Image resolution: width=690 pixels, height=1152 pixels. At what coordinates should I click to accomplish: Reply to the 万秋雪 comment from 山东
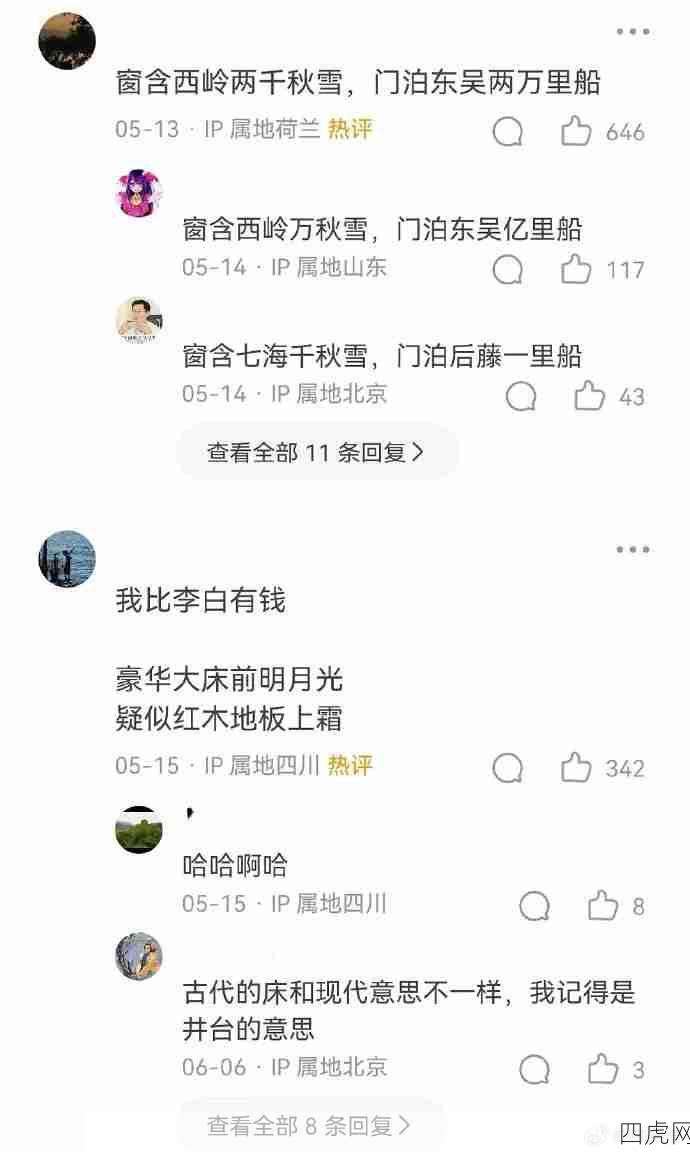click(x=508, y=268)
